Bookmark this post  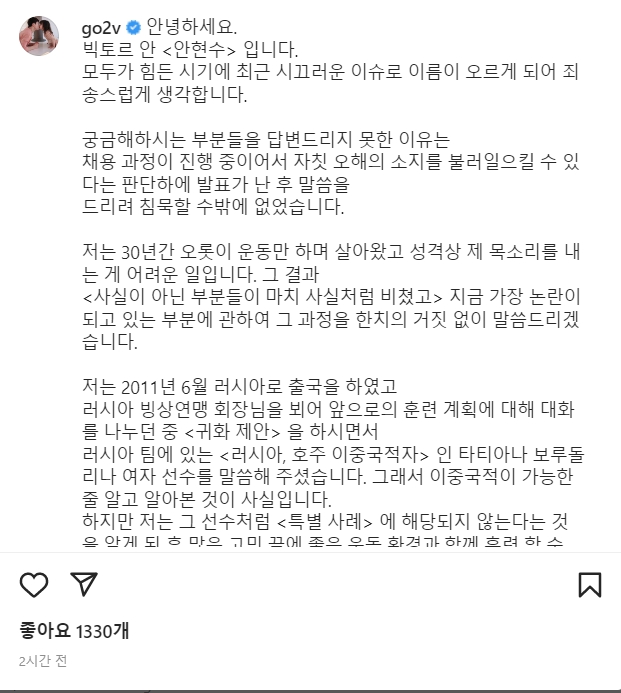coord(590,585)
